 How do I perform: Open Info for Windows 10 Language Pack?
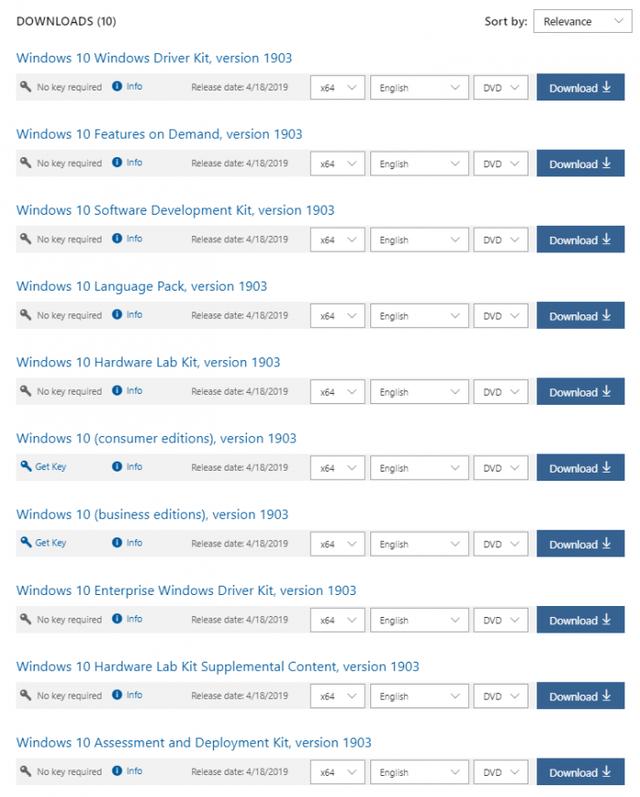(128, 315)
